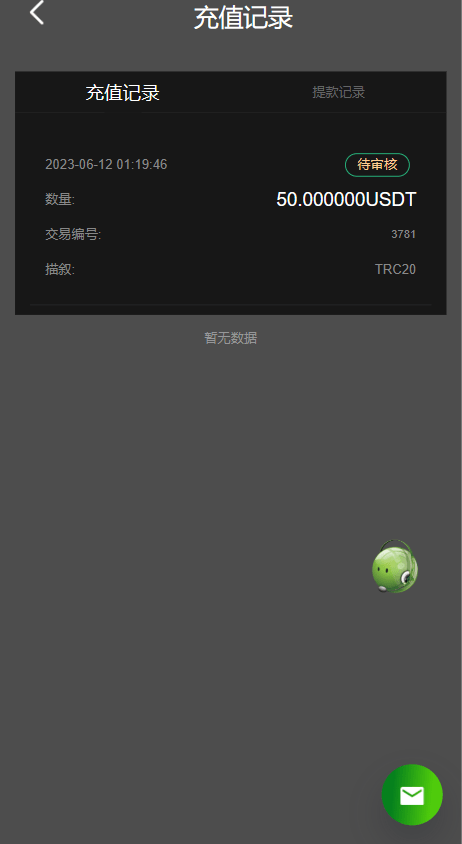Screen dimensions: 462x844
Task: Open the 50.000000USDT recharge record
Action: (x=230, y=217)
